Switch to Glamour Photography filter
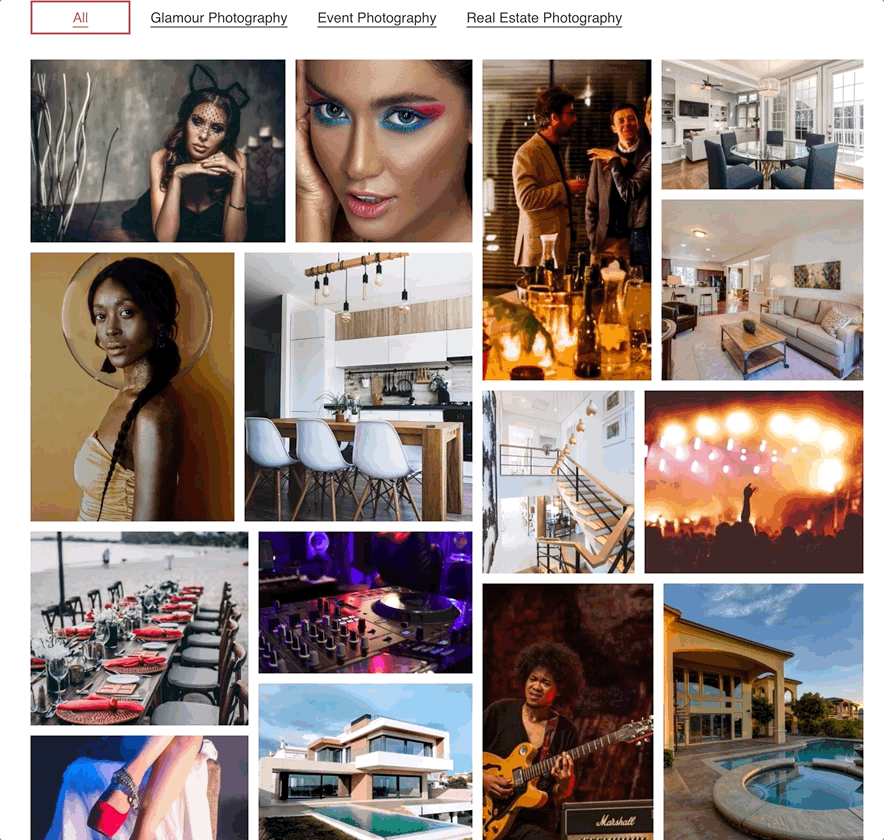Image resolution: width=884 pixels, height=840 pixels. pos(218,18)
